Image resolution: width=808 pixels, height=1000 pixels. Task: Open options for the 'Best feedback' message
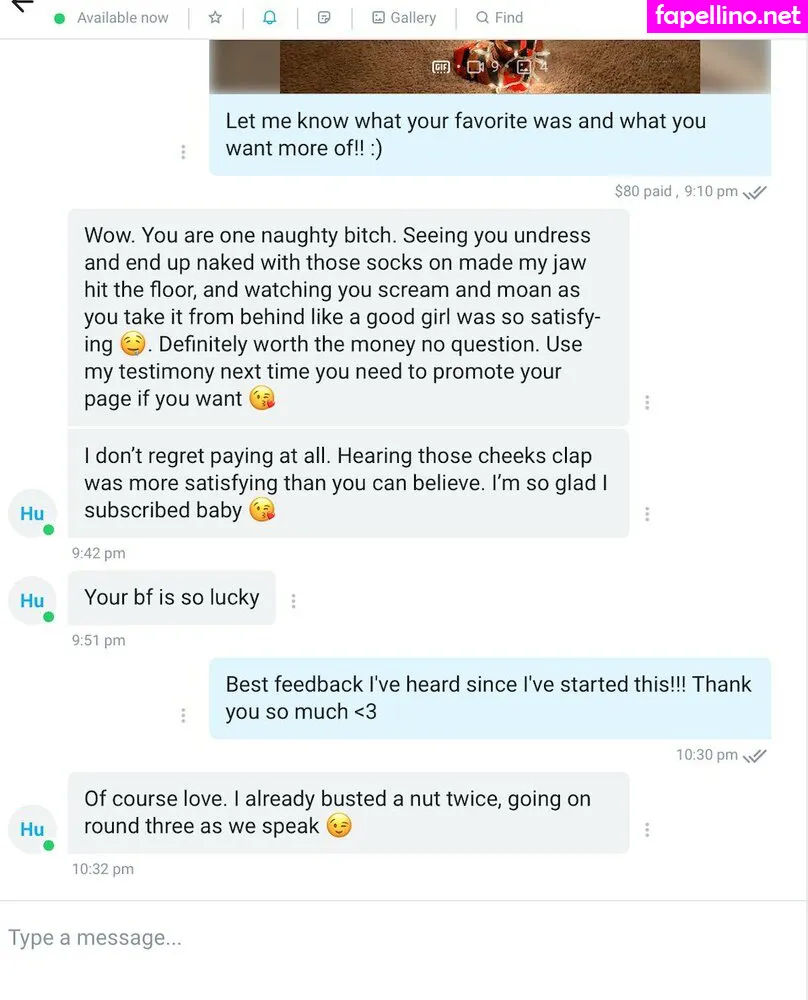183,715
